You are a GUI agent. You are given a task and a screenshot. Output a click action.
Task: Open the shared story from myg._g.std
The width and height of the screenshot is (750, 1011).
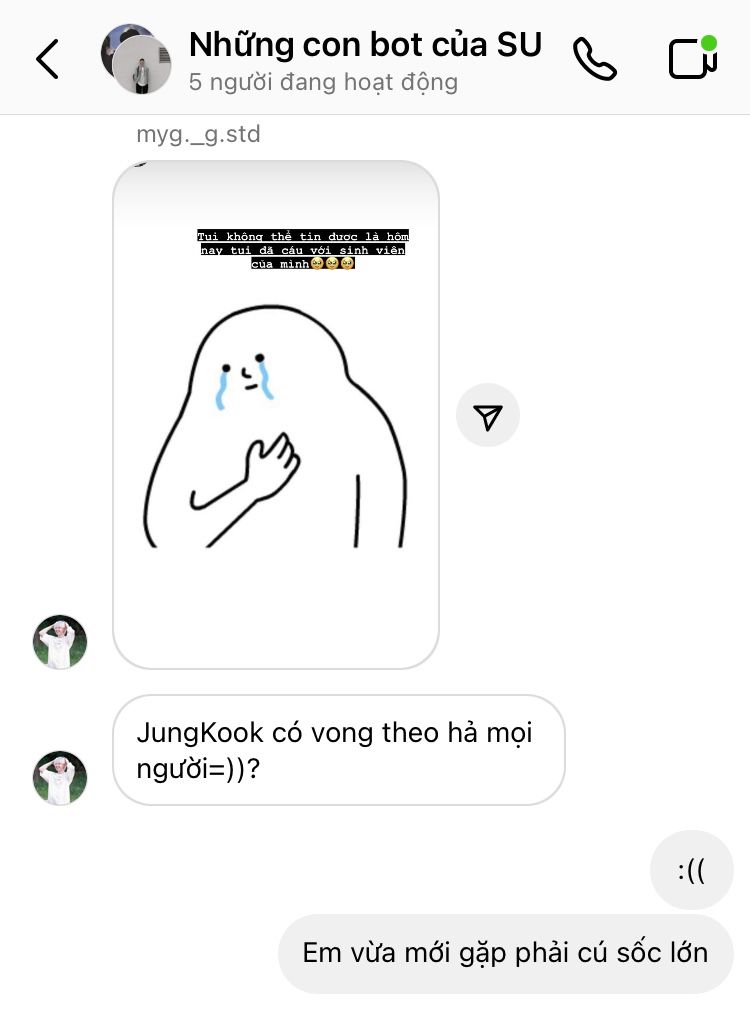276,414
